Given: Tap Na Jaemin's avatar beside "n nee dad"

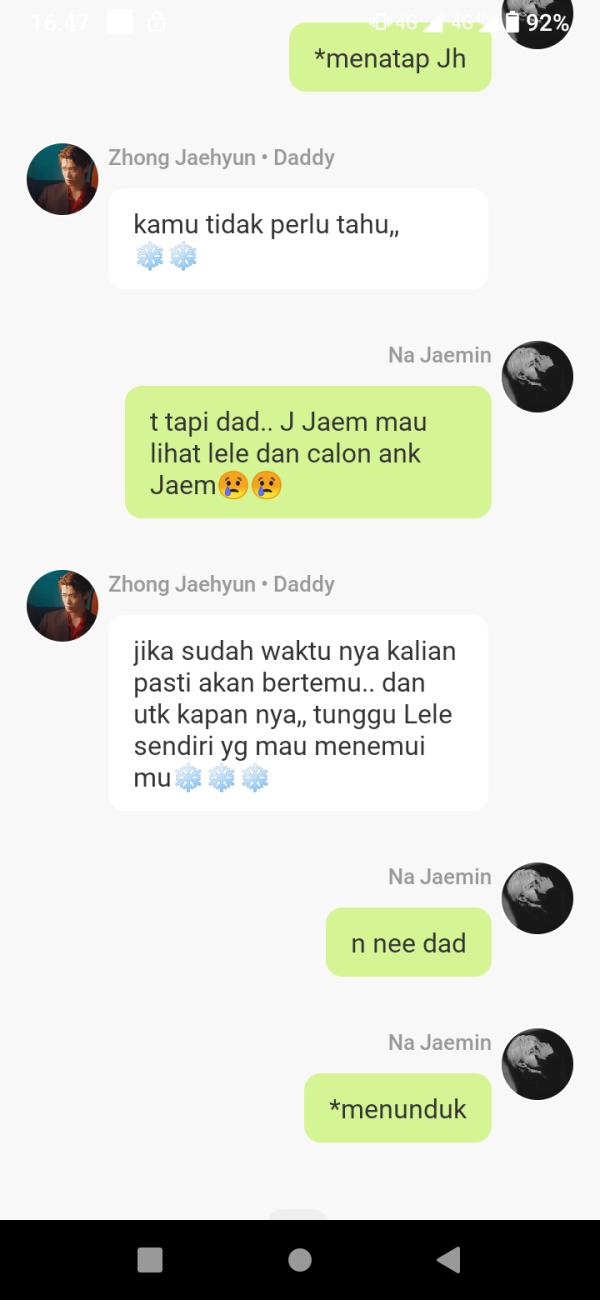Looking at the screenshot, I should [537, 899].
